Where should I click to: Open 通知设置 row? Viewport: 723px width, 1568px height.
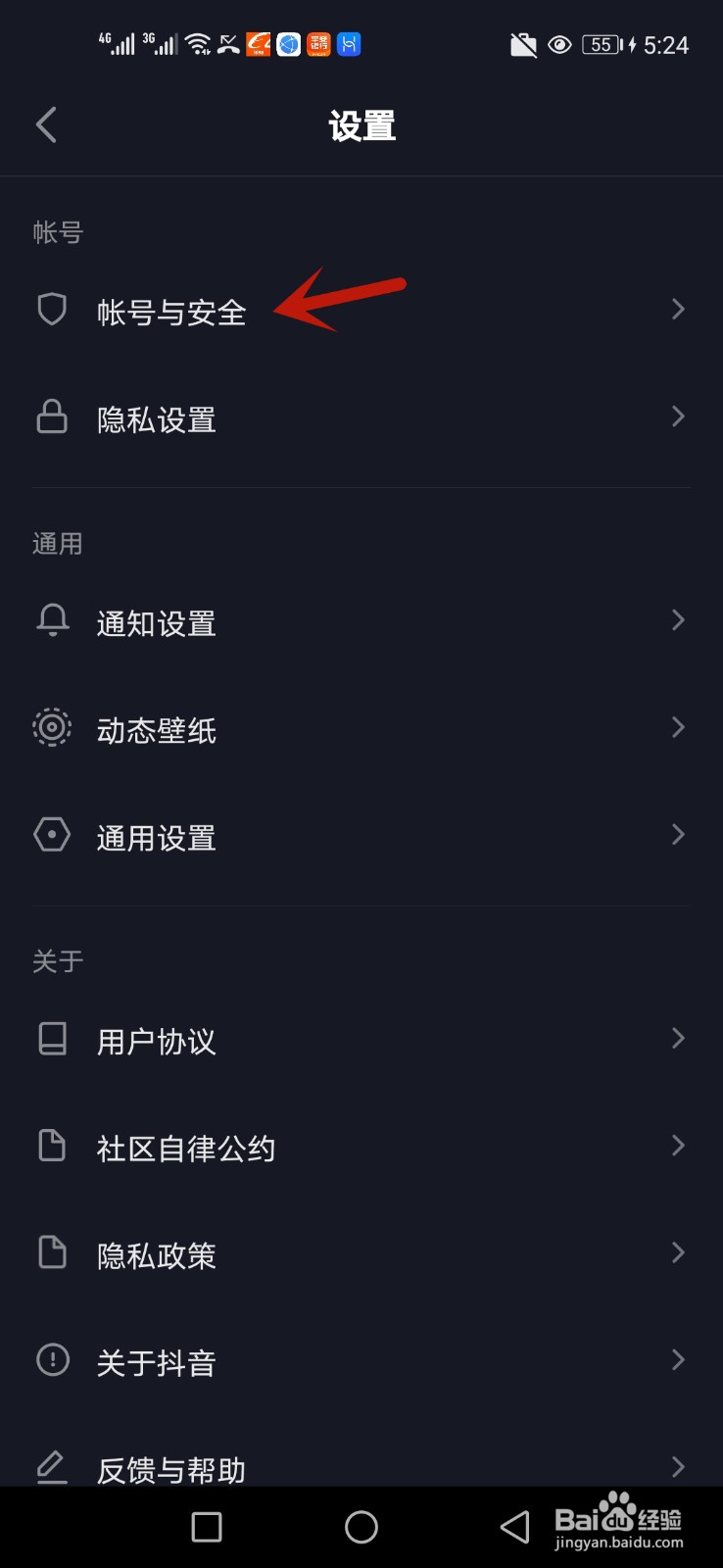[x=361, y=621]
